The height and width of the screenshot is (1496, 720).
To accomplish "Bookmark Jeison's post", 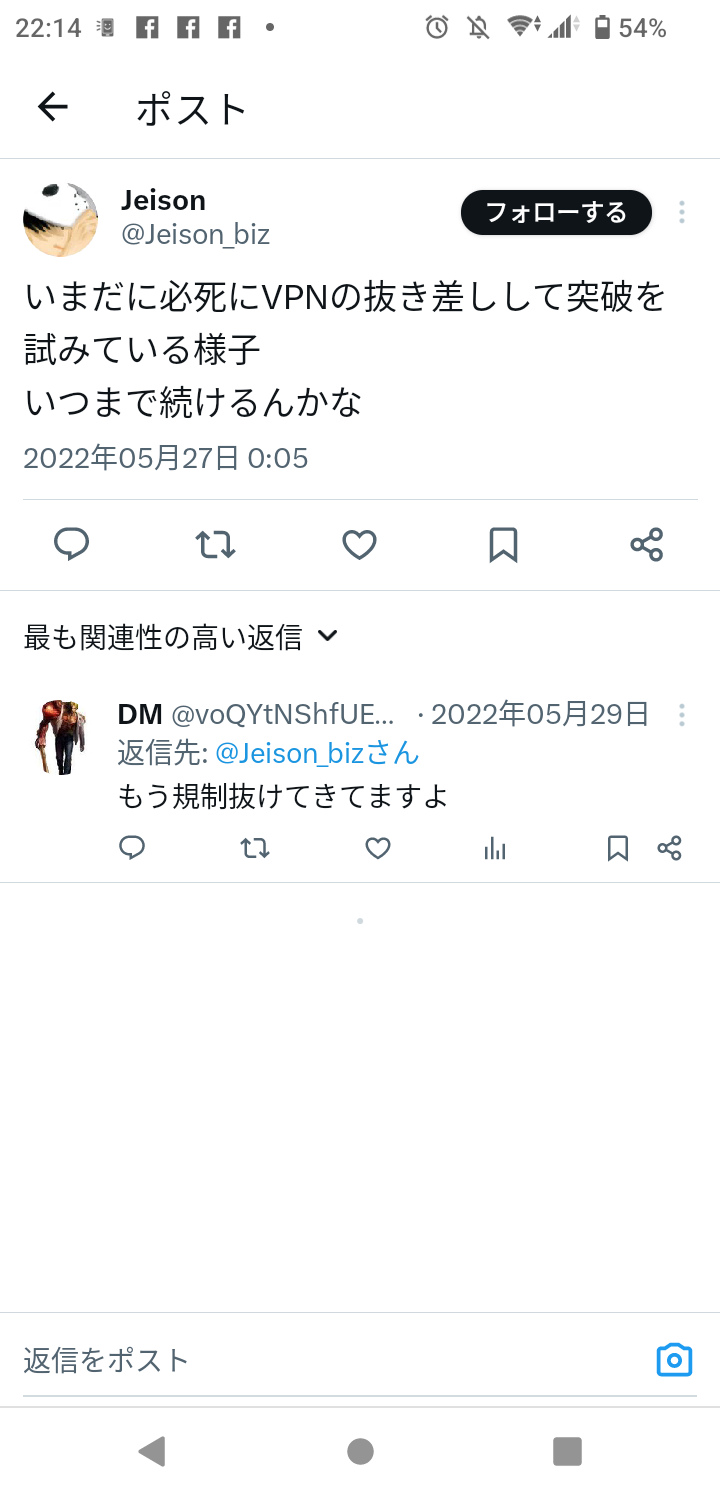I will coord(503,545).
